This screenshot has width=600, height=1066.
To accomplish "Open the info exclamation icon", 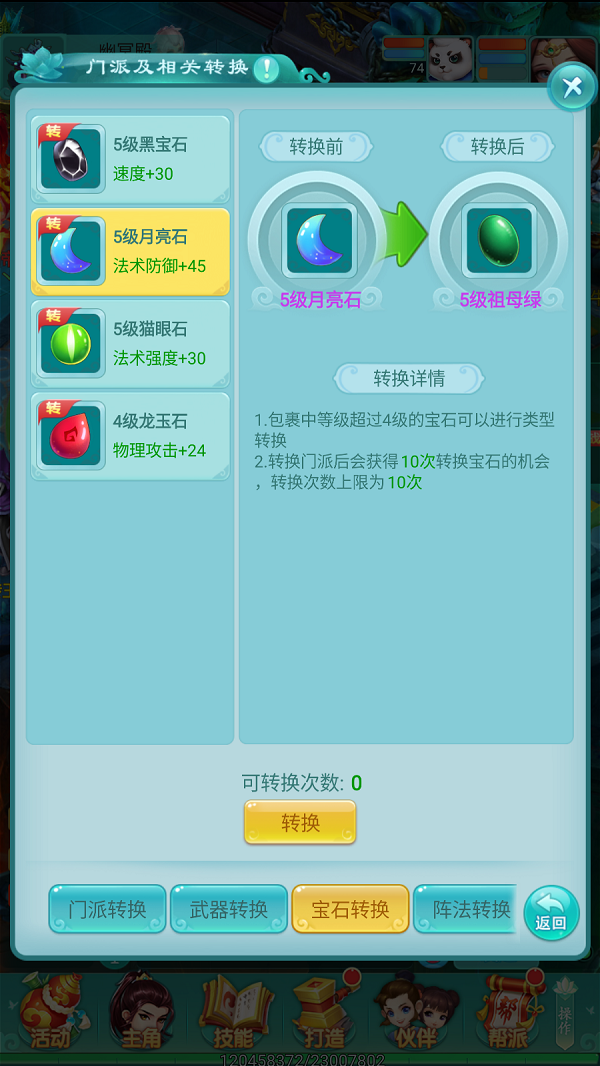I will click(x=266, y=69).
